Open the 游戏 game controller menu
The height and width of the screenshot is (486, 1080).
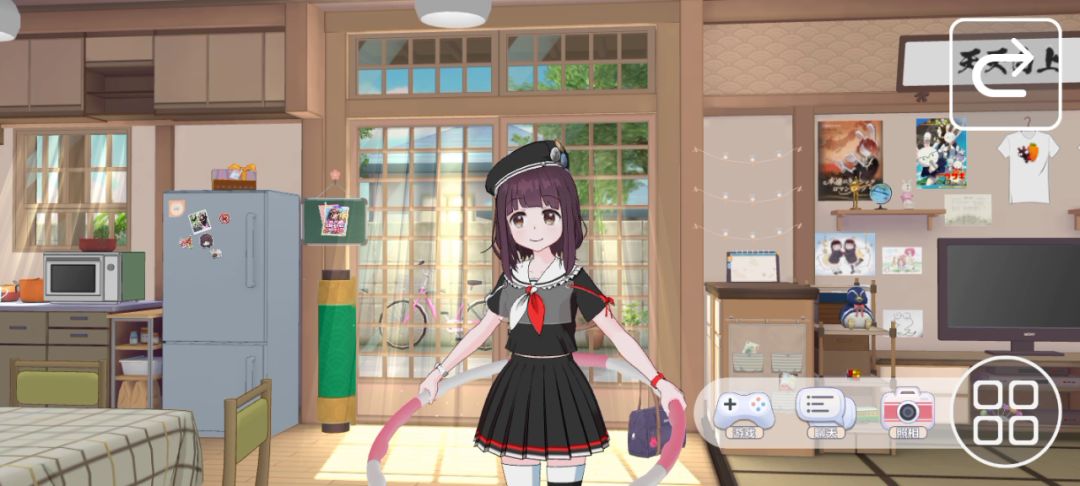744,411
